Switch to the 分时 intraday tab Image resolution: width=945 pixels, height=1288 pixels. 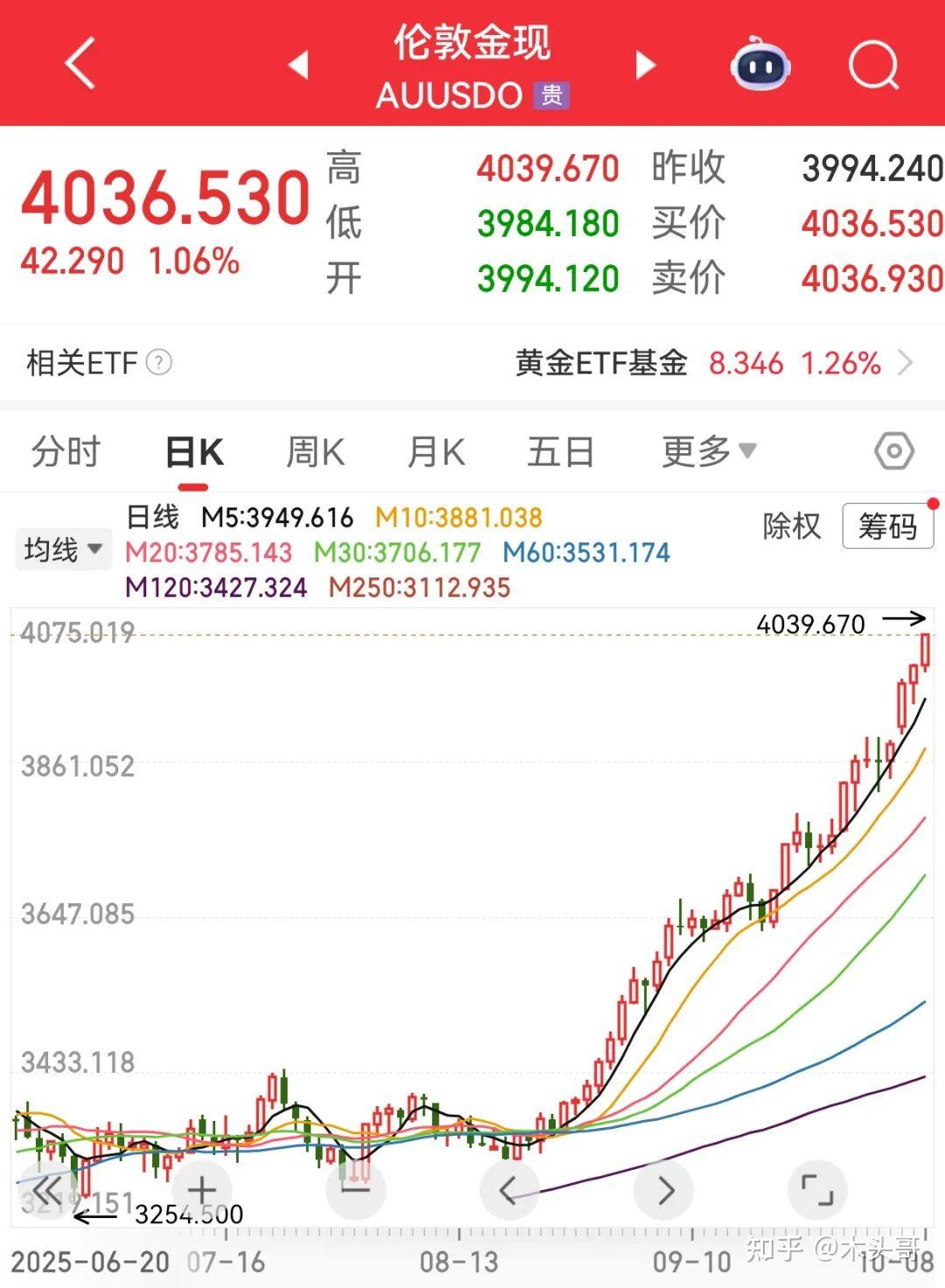(x=66, y=451)
